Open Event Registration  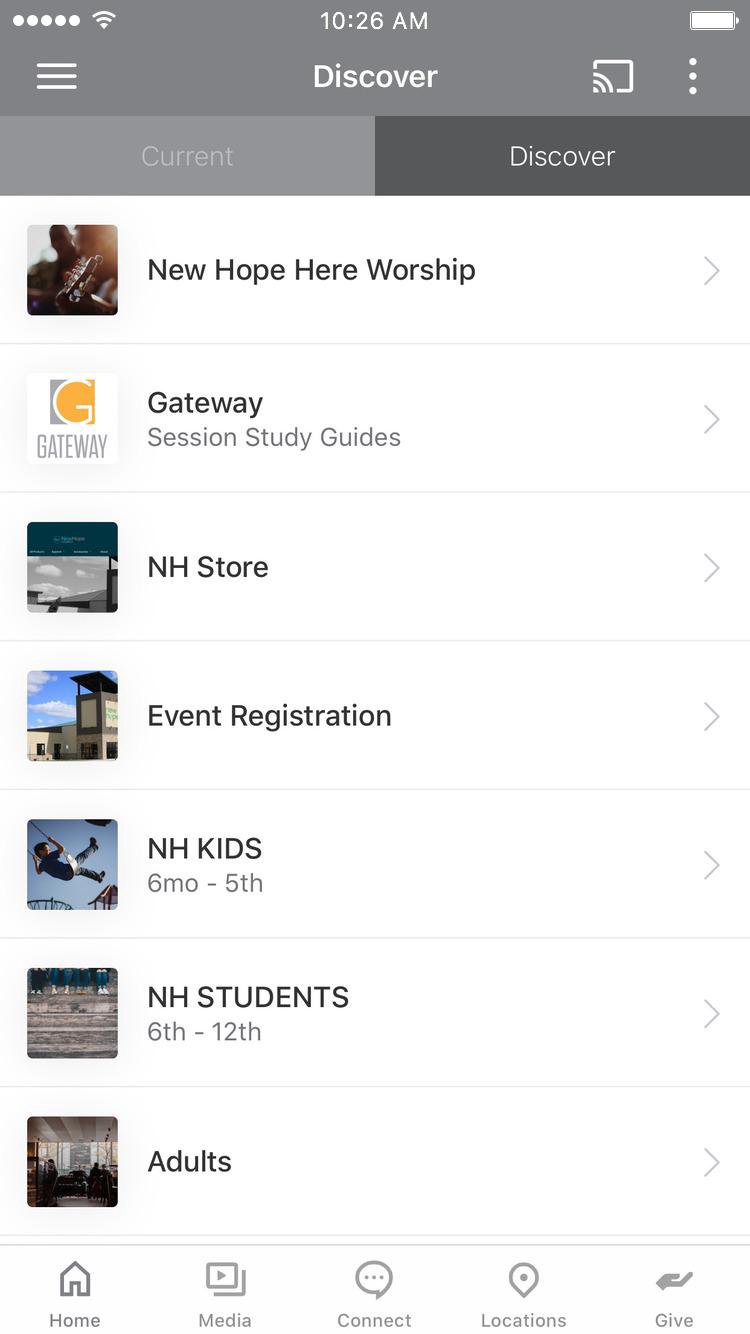click(x=375, y=716)
